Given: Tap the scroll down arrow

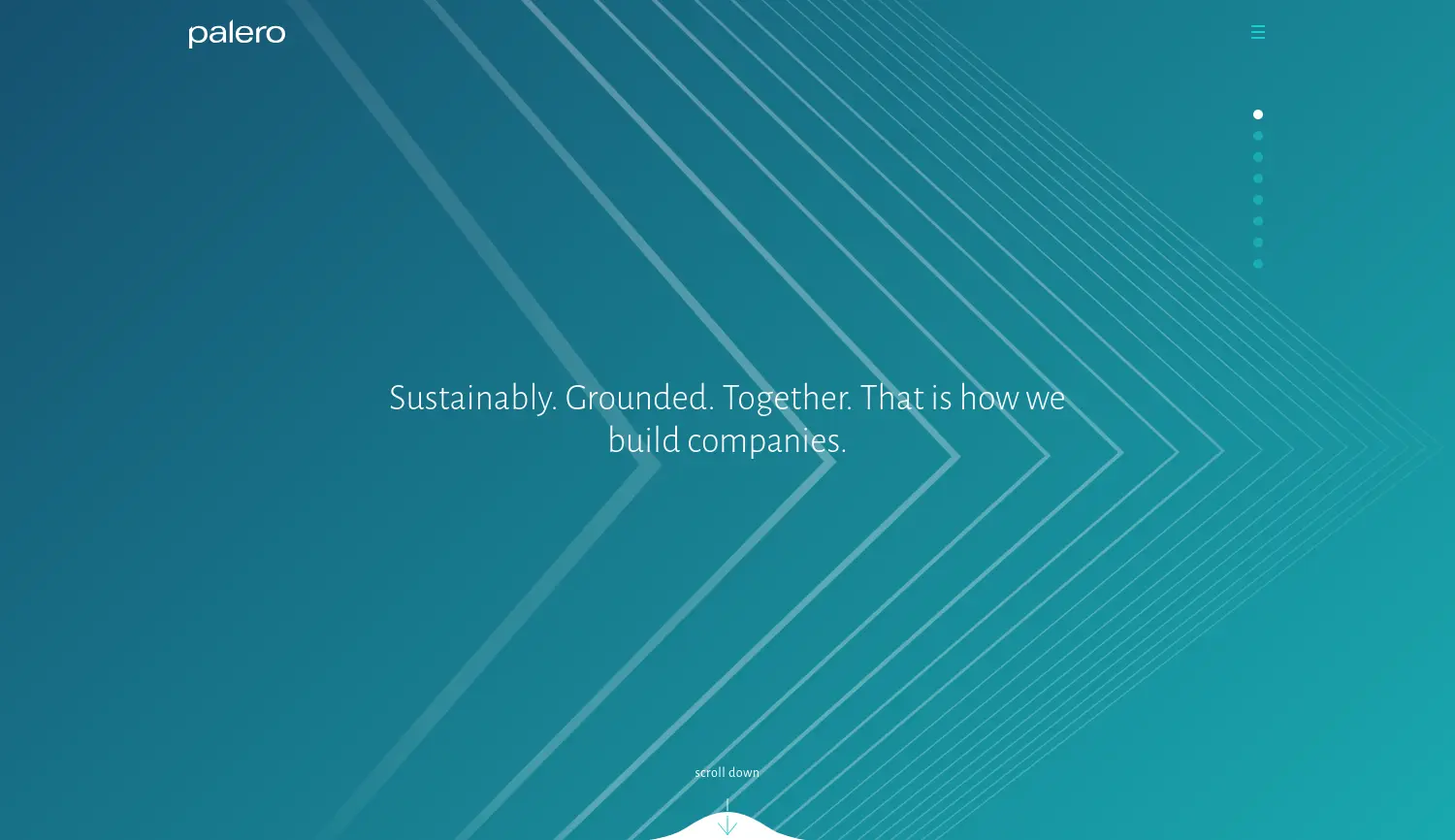Looking at the screenshot, I should [727, 823].
